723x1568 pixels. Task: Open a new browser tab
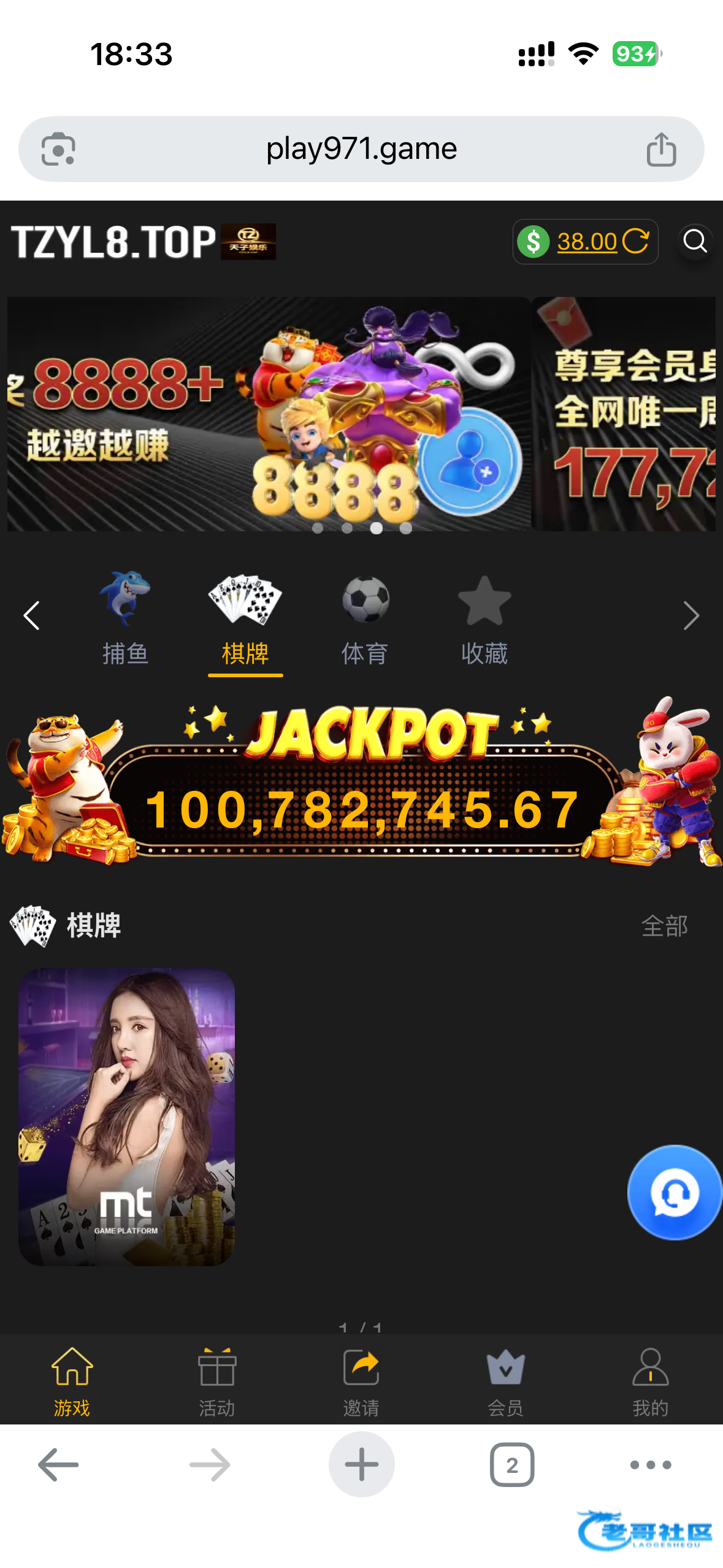(361, 1464)
